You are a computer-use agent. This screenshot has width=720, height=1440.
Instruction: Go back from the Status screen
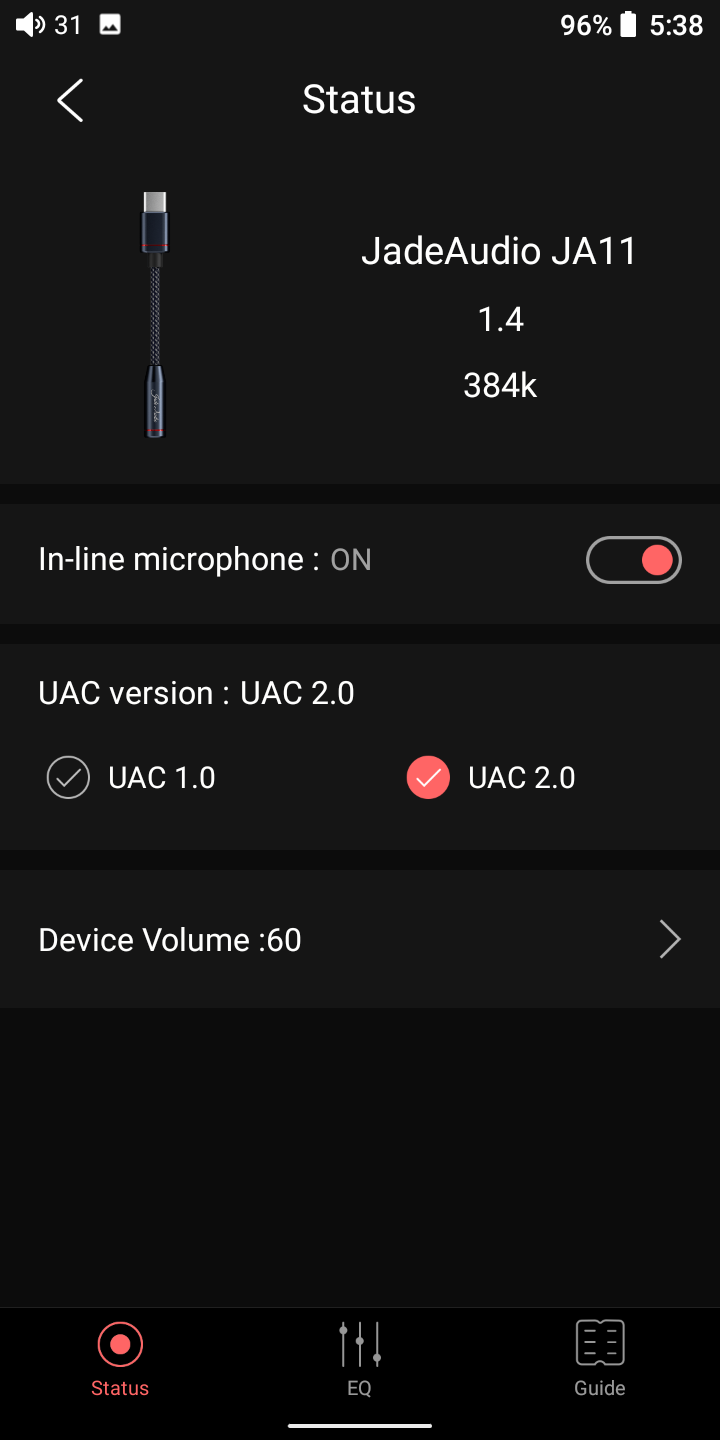[x=70, y=100]
